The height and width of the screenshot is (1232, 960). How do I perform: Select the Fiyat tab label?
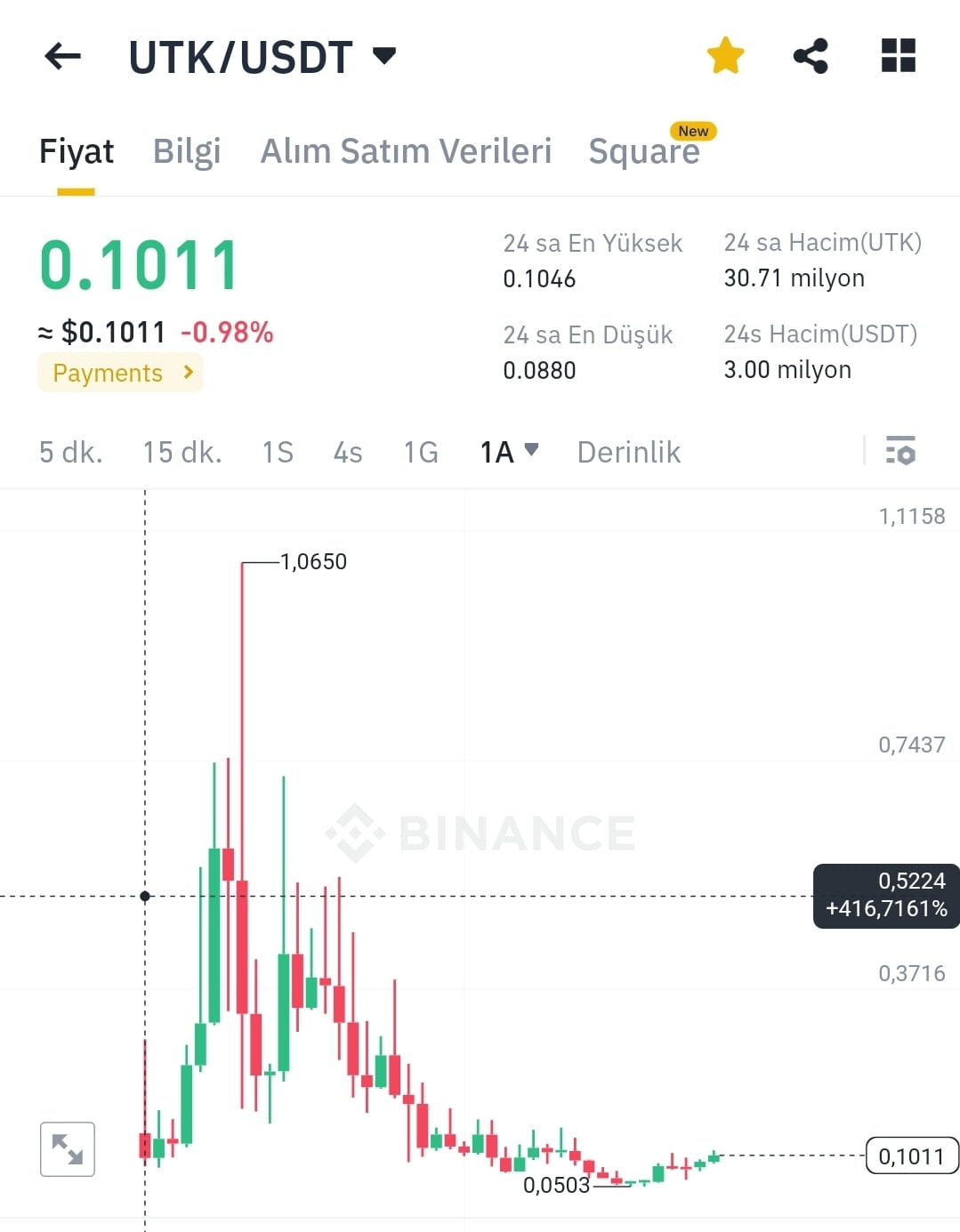coord(76,150)
